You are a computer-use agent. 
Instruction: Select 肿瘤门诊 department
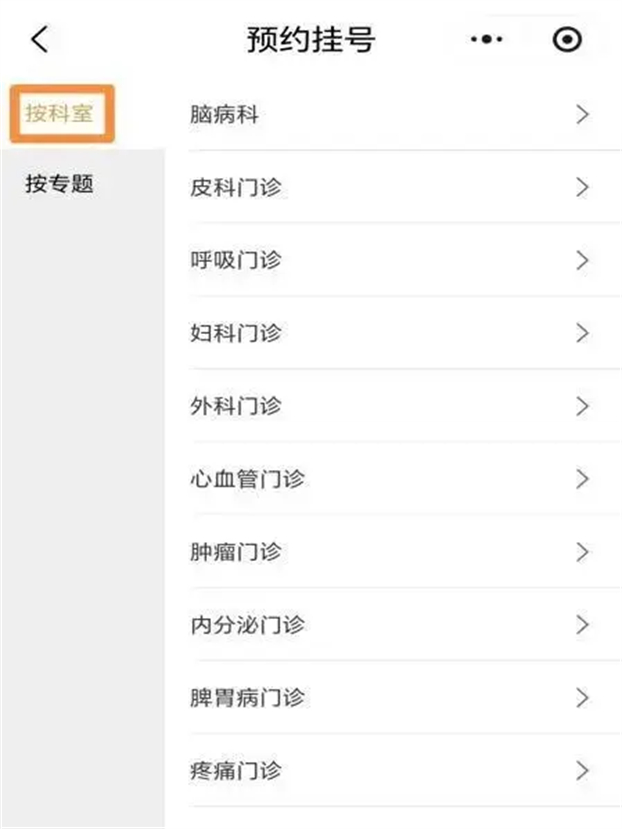point(390,552)
